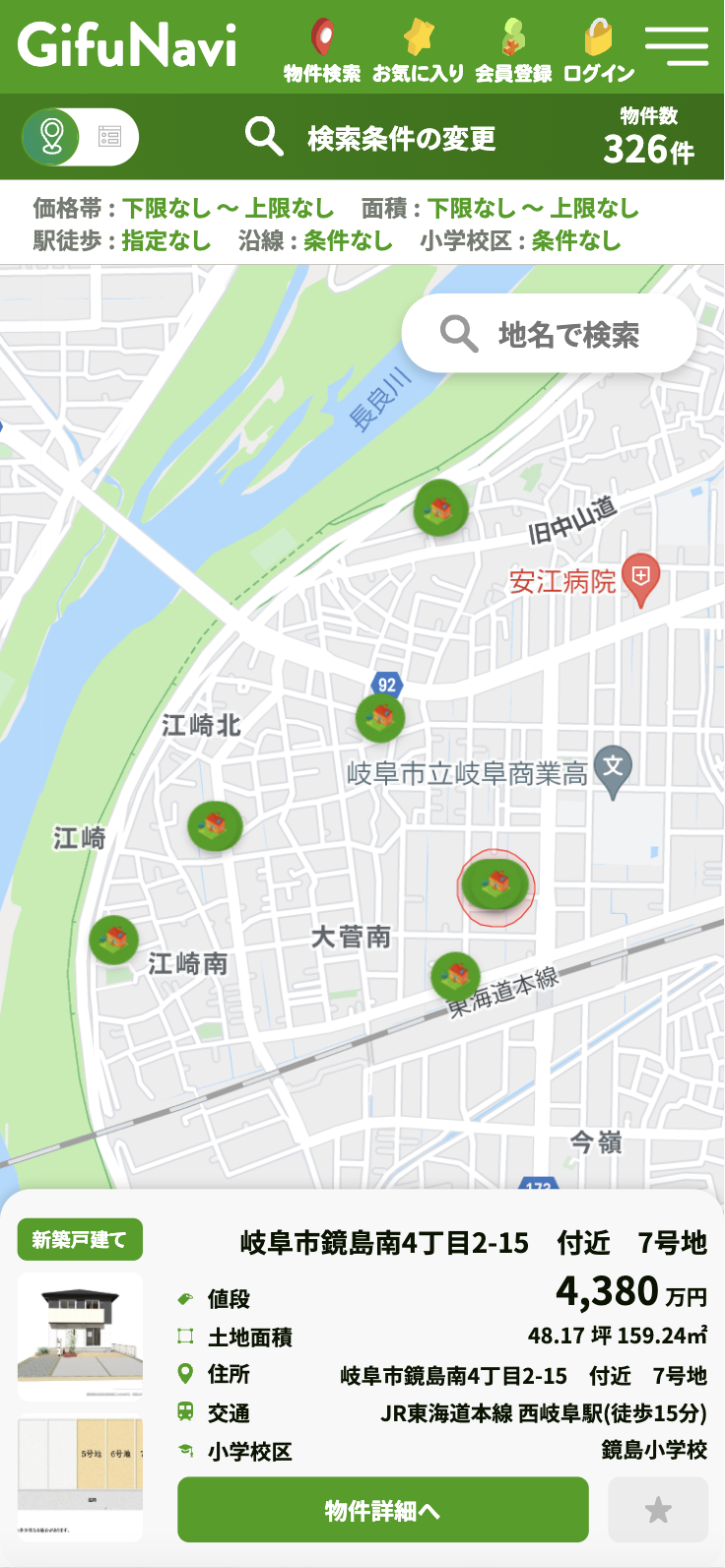The height and width of the screenshot is (1568, 725).
Task: Select the house marker near 旧中山道
Action: 439,508
